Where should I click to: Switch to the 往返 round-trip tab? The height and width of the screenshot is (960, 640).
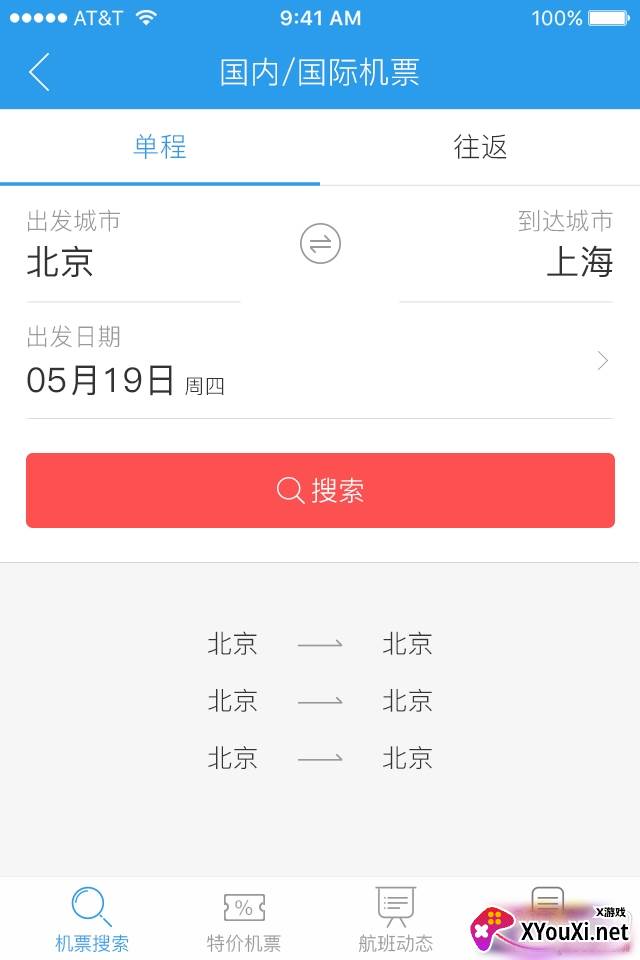(480, 147)
